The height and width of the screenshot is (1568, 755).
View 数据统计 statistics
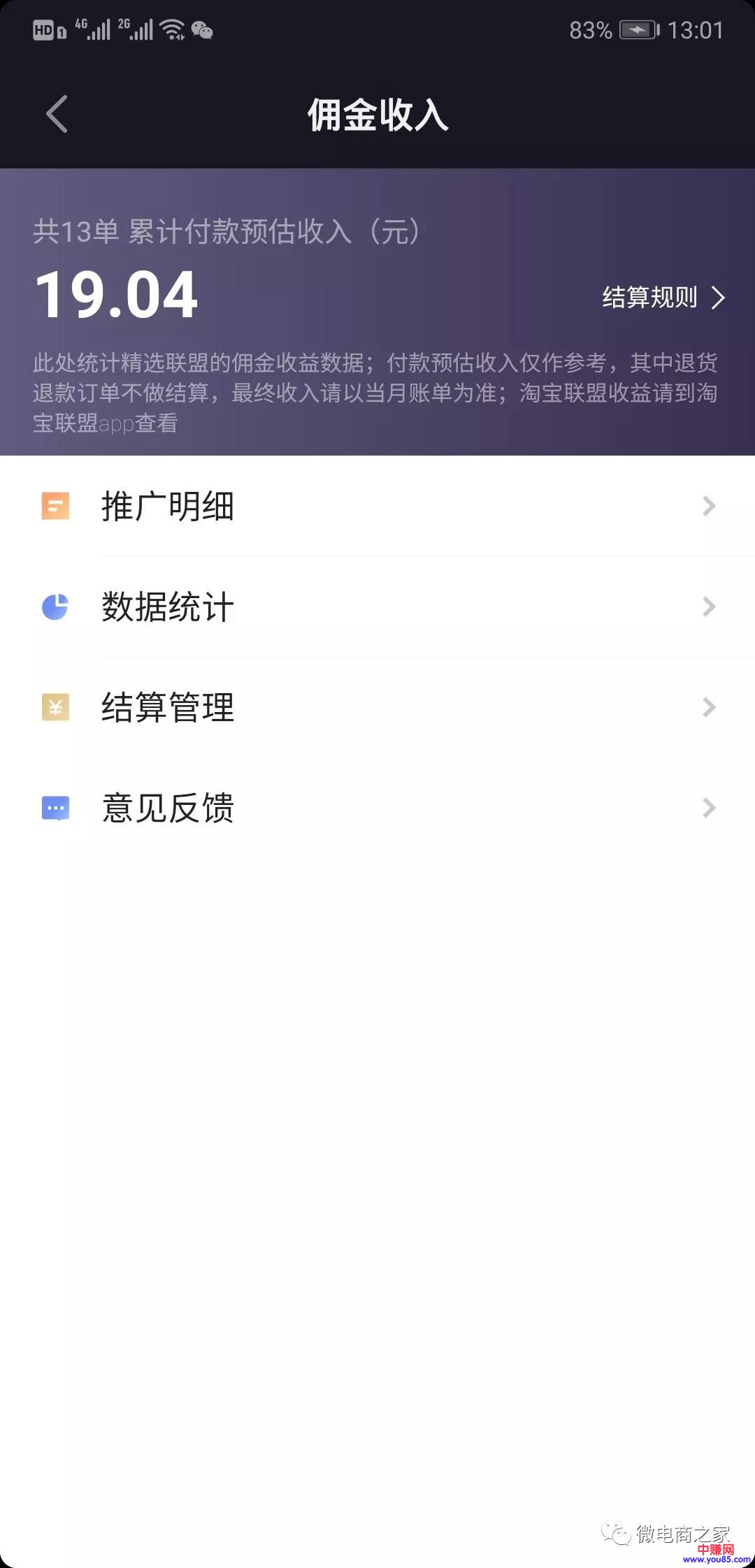(x=377, y=607)
